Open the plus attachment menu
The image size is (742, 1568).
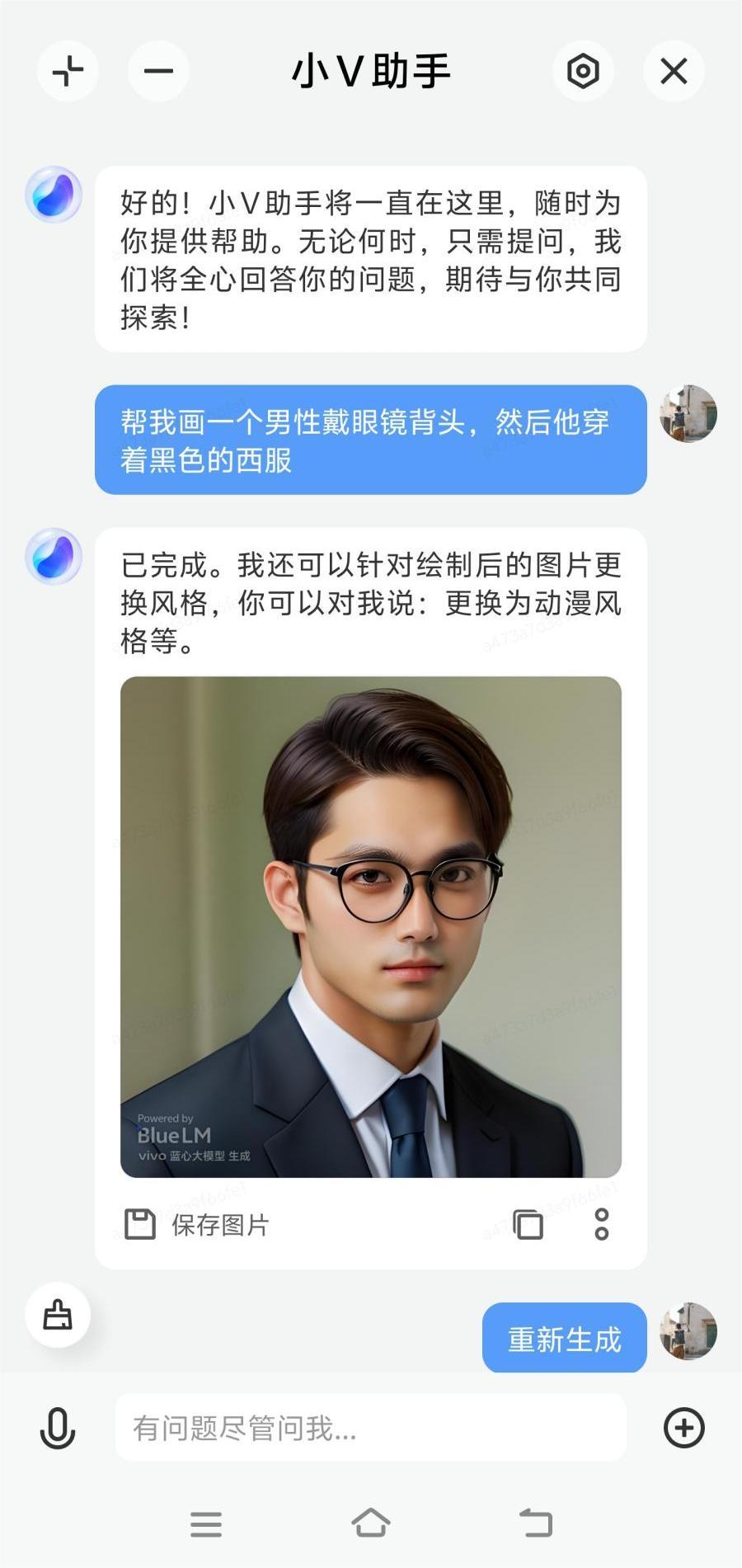point(684,1428)
